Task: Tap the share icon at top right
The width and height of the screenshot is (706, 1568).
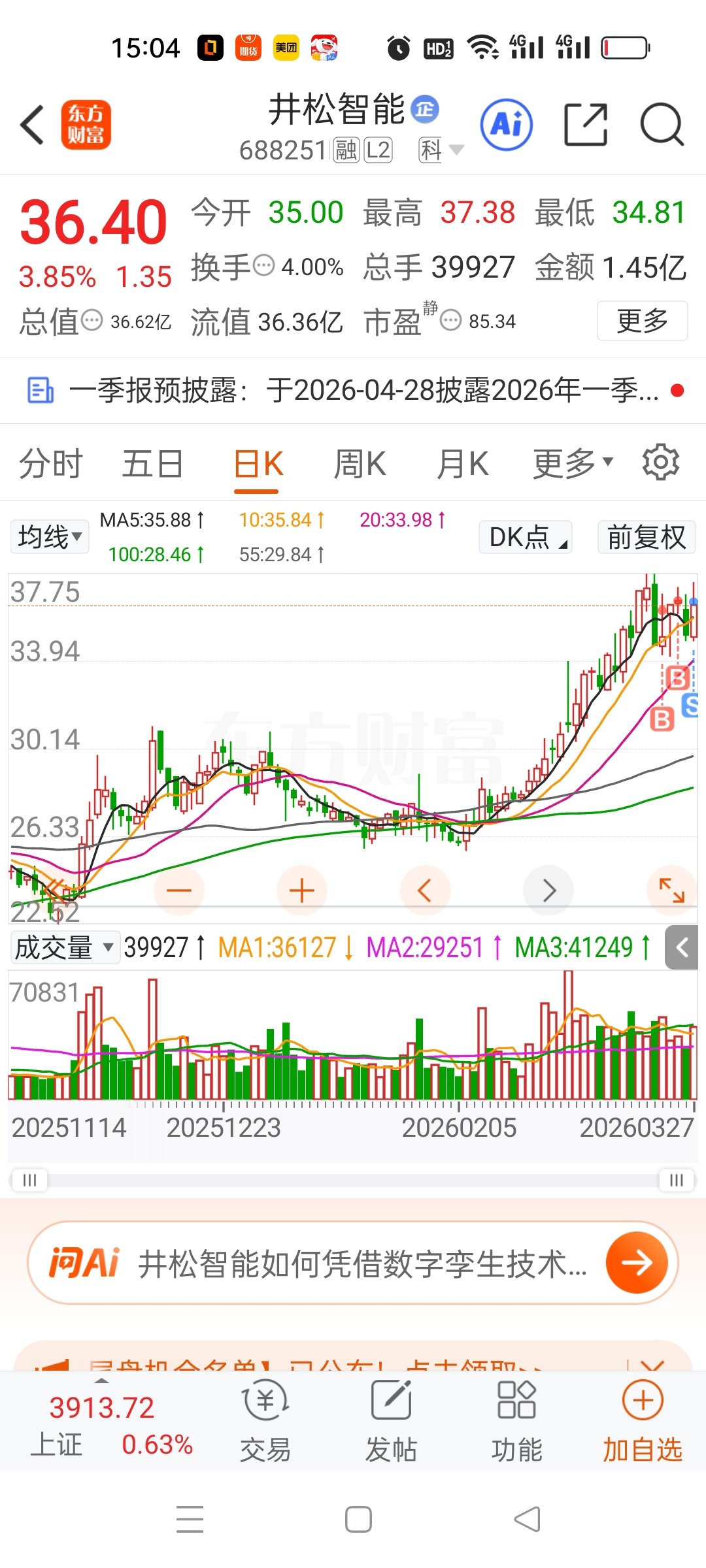Action: coord(586,124)
